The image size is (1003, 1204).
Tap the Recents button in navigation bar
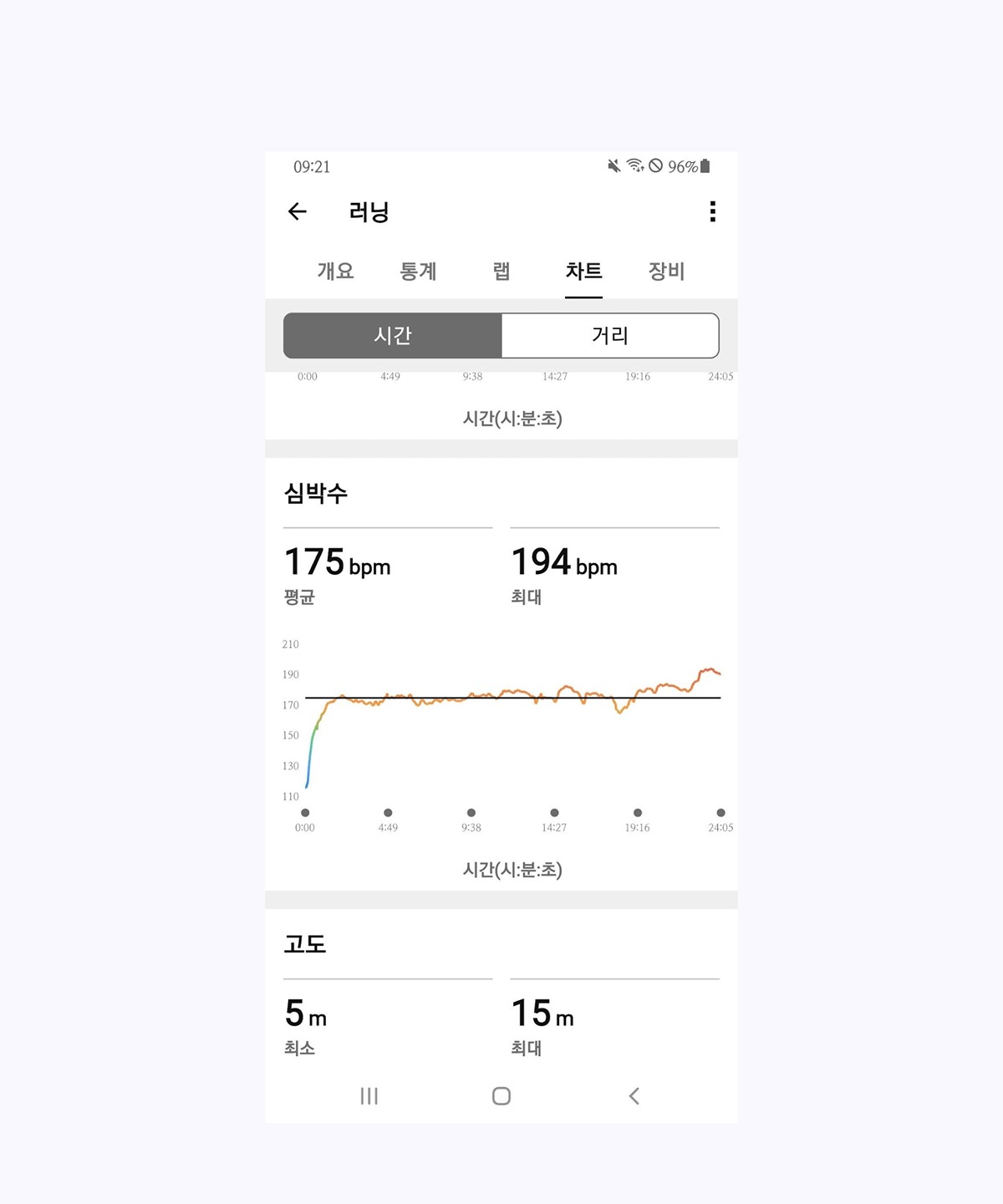[x=369, y=1095]
